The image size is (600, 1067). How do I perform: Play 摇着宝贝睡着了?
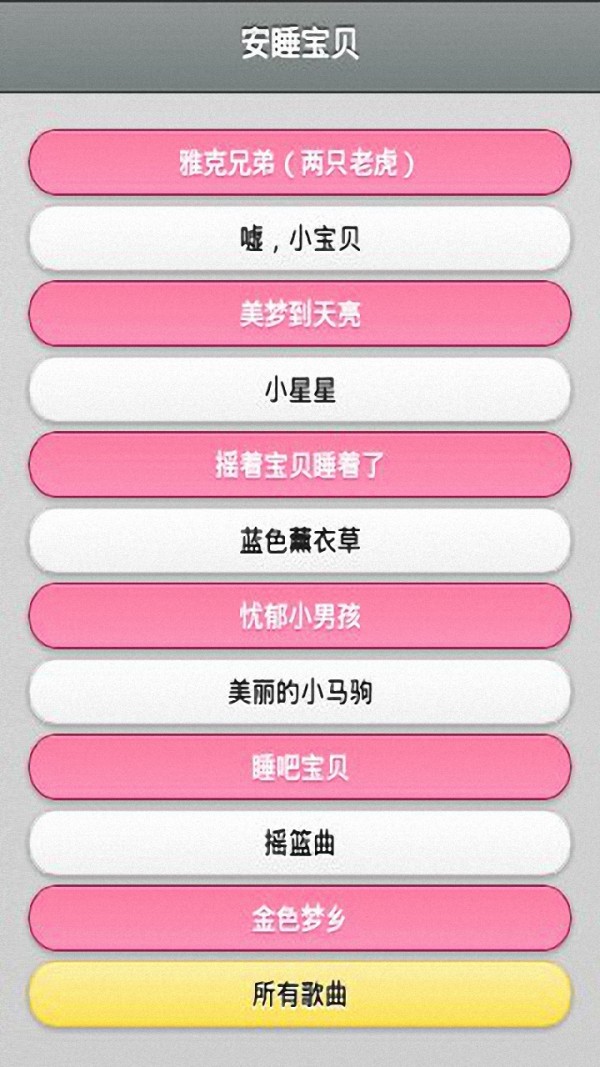[300, 466]
